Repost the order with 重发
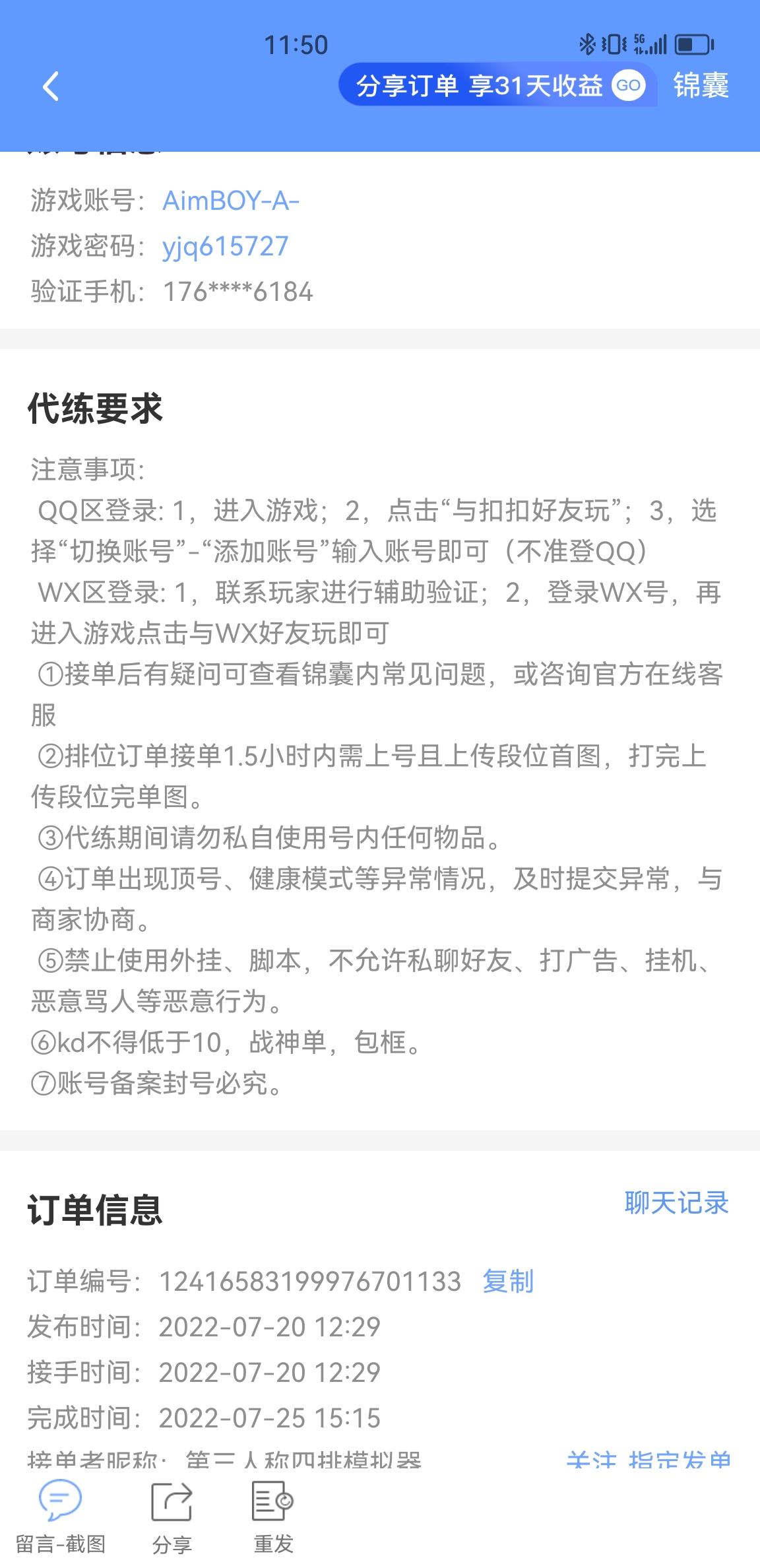The height and width of the screenshot is (1568, 760). pyautogui.click(x=273, y=1515)
